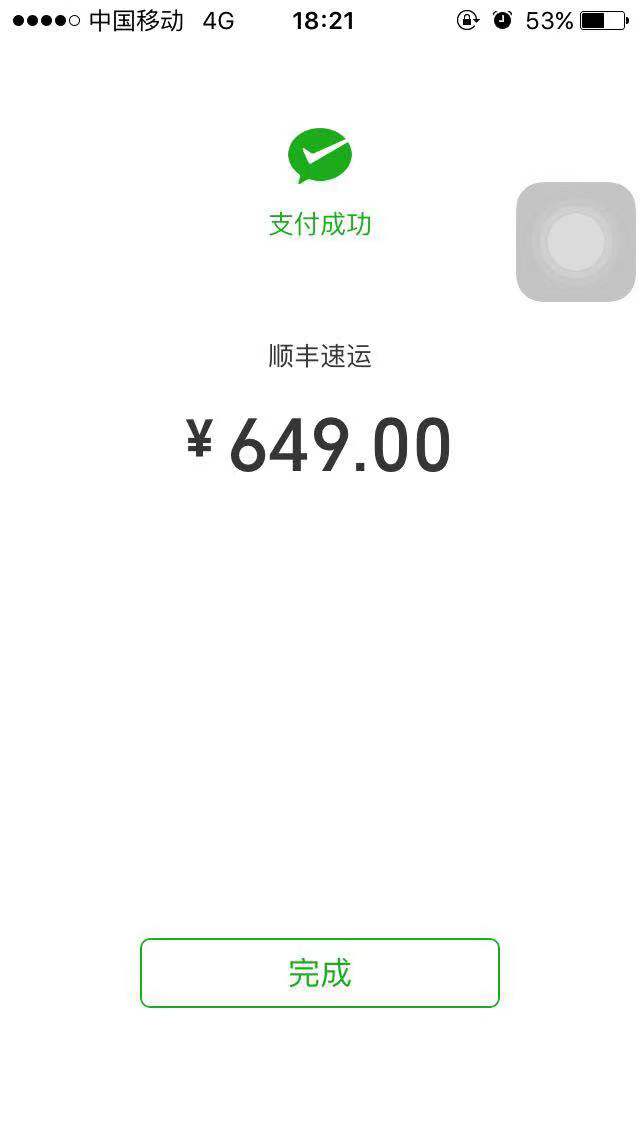Open the AssistiveTouch floating button

[576, 241]
